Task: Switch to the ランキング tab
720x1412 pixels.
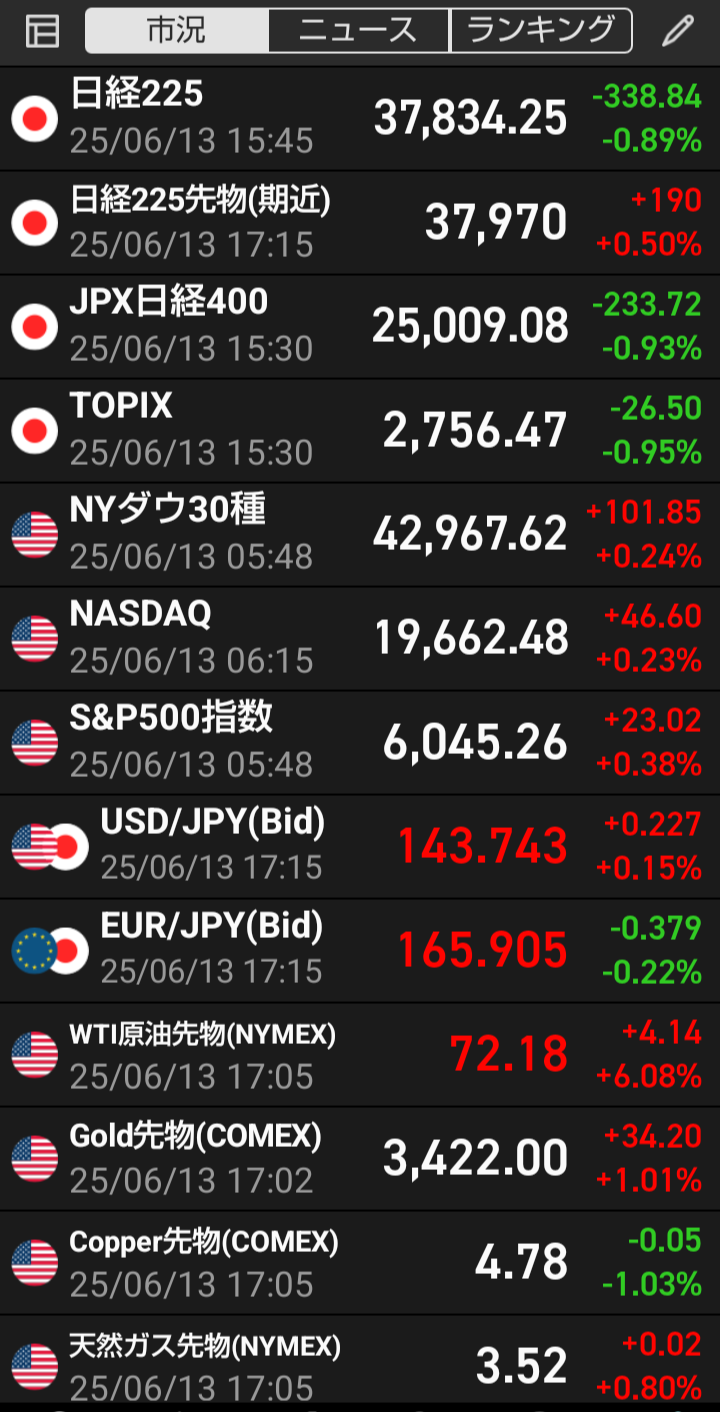Action: [541, 31]
